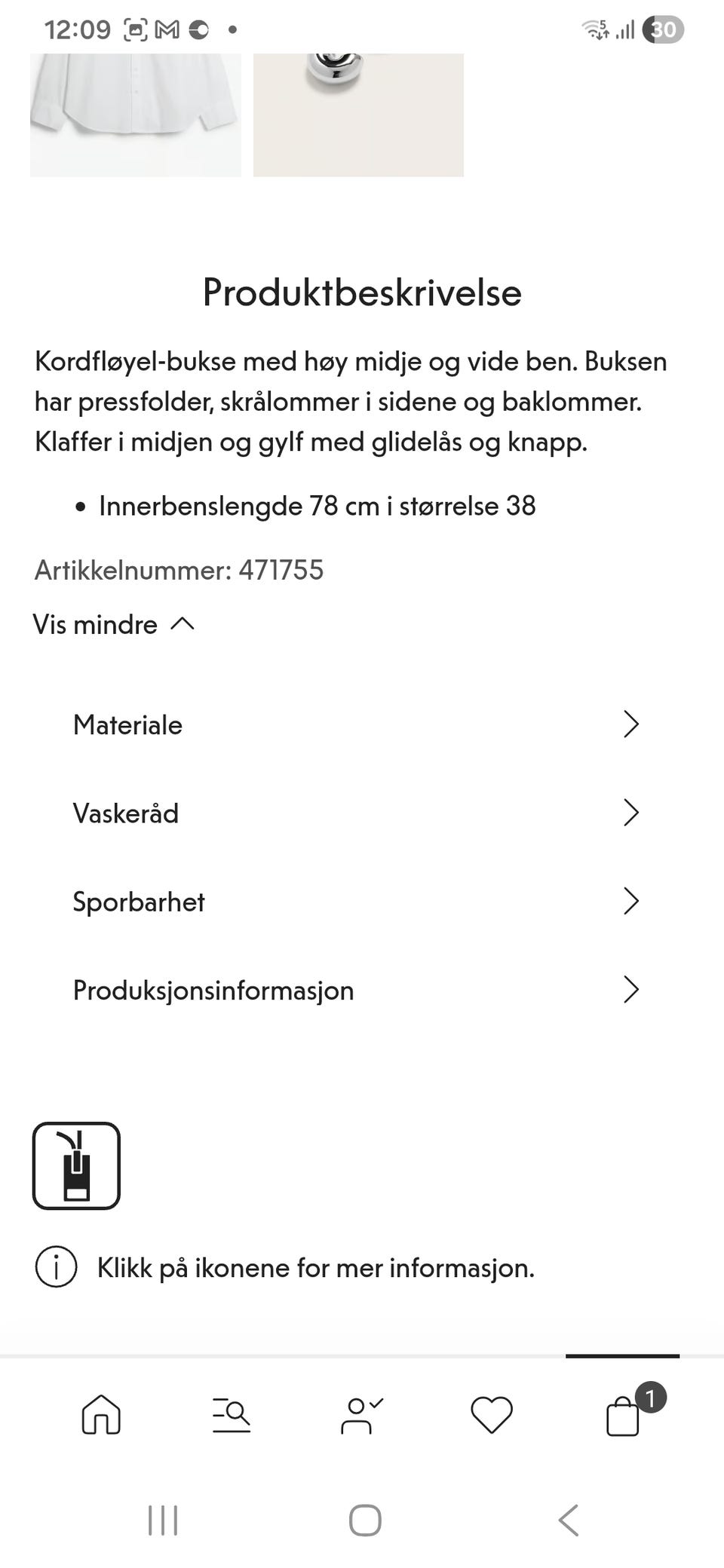Tap the Gmail notification icon in status bar

[x=164, y=29]
